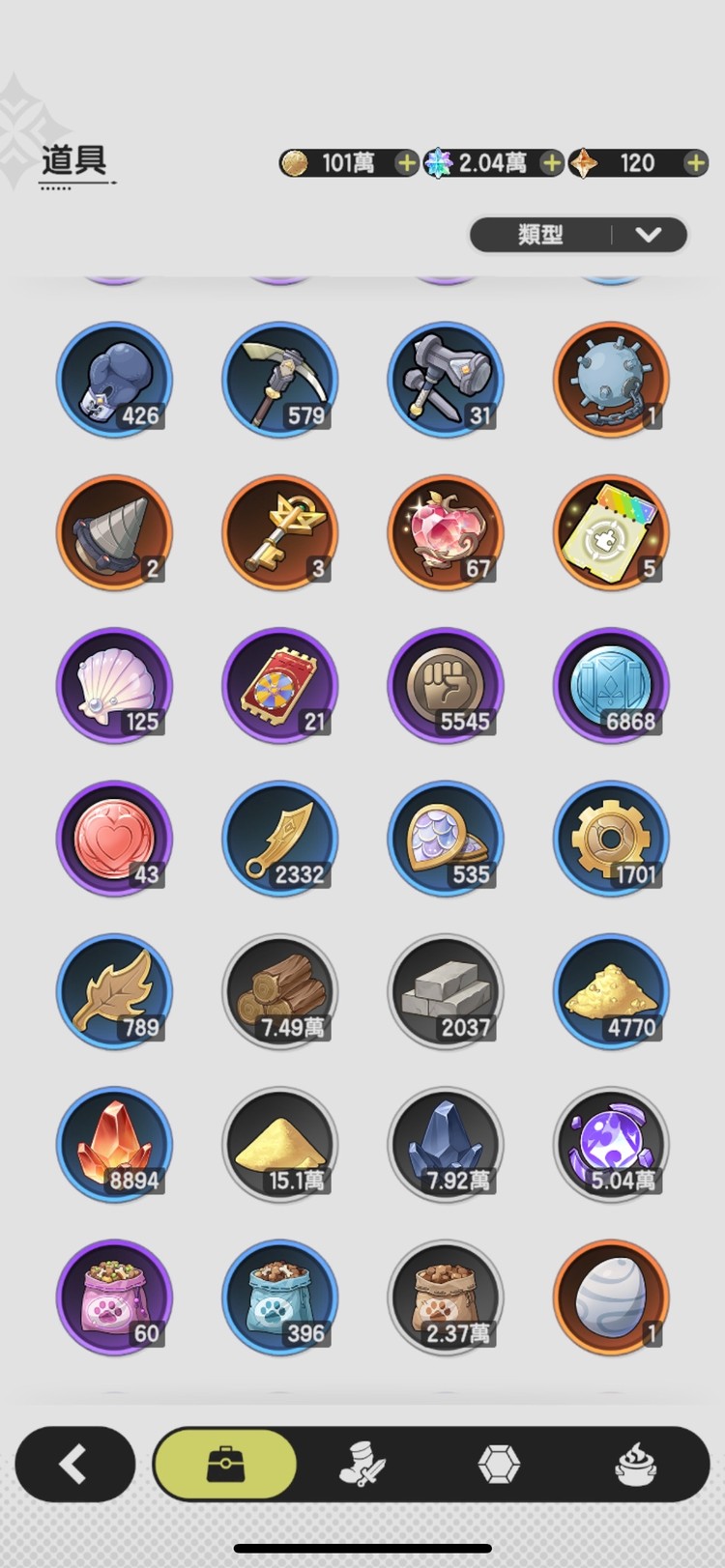The image size is (725, 1568).
Task: Switch to the food tab
Action: 636,1465
